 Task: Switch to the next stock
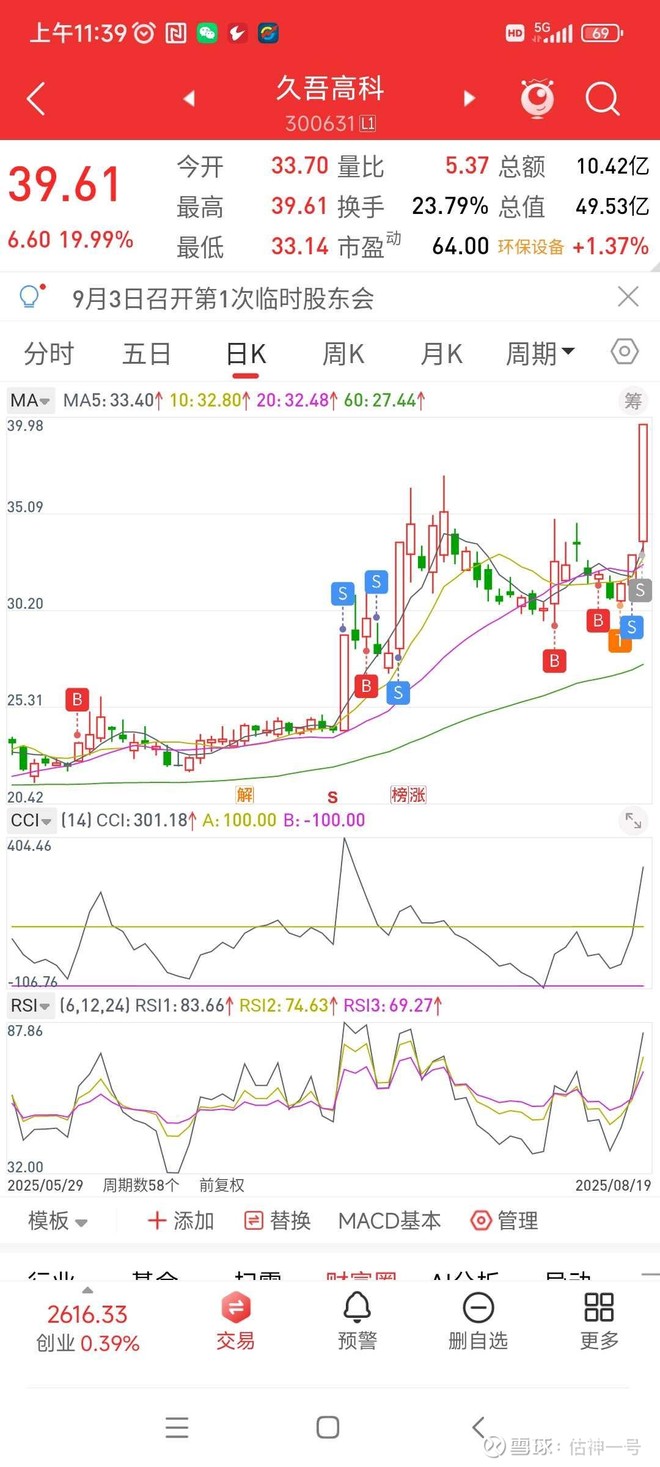tap(469, 98)
